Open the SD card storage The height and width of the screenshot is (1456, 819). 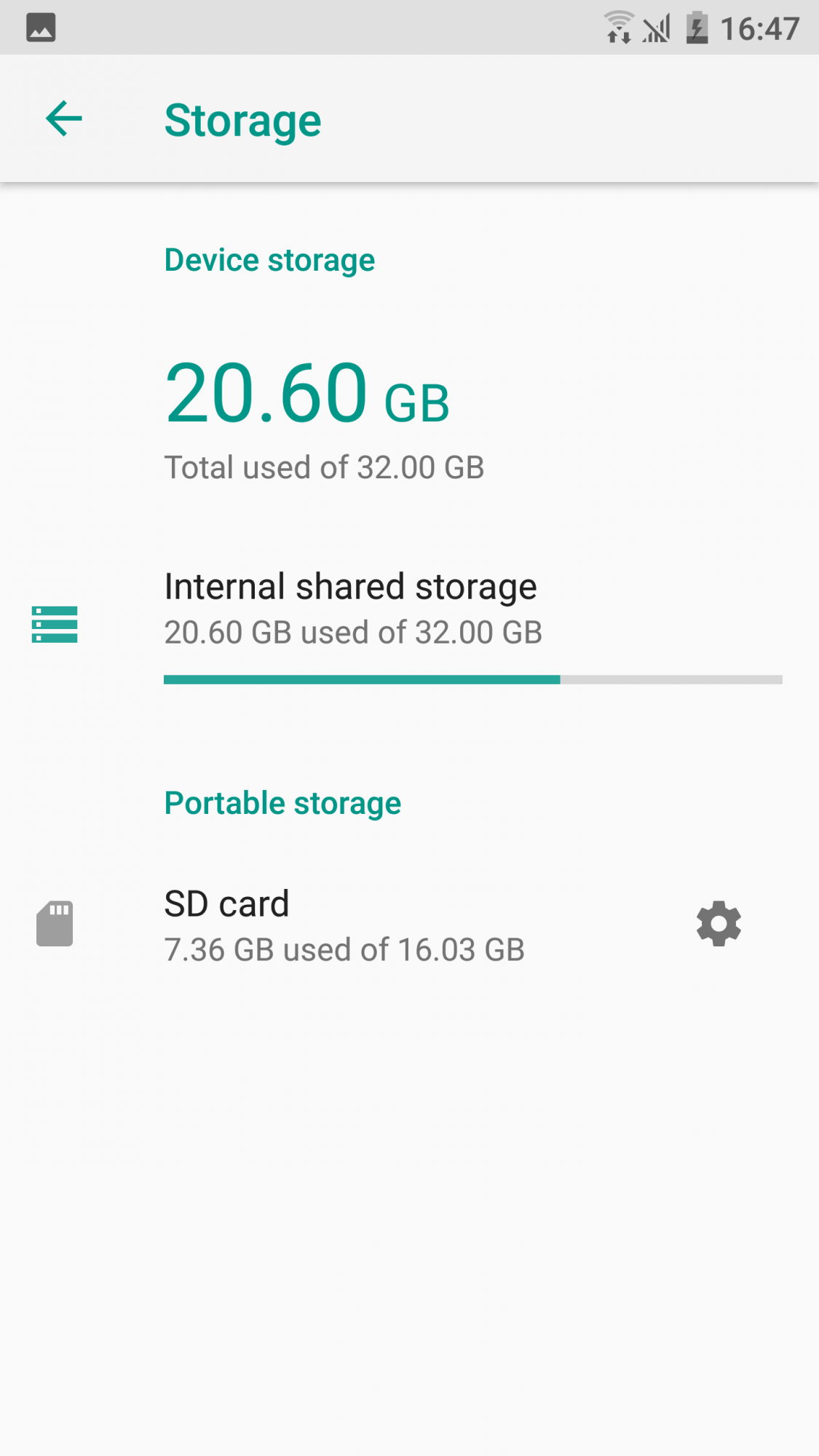[x=342, y=925]
